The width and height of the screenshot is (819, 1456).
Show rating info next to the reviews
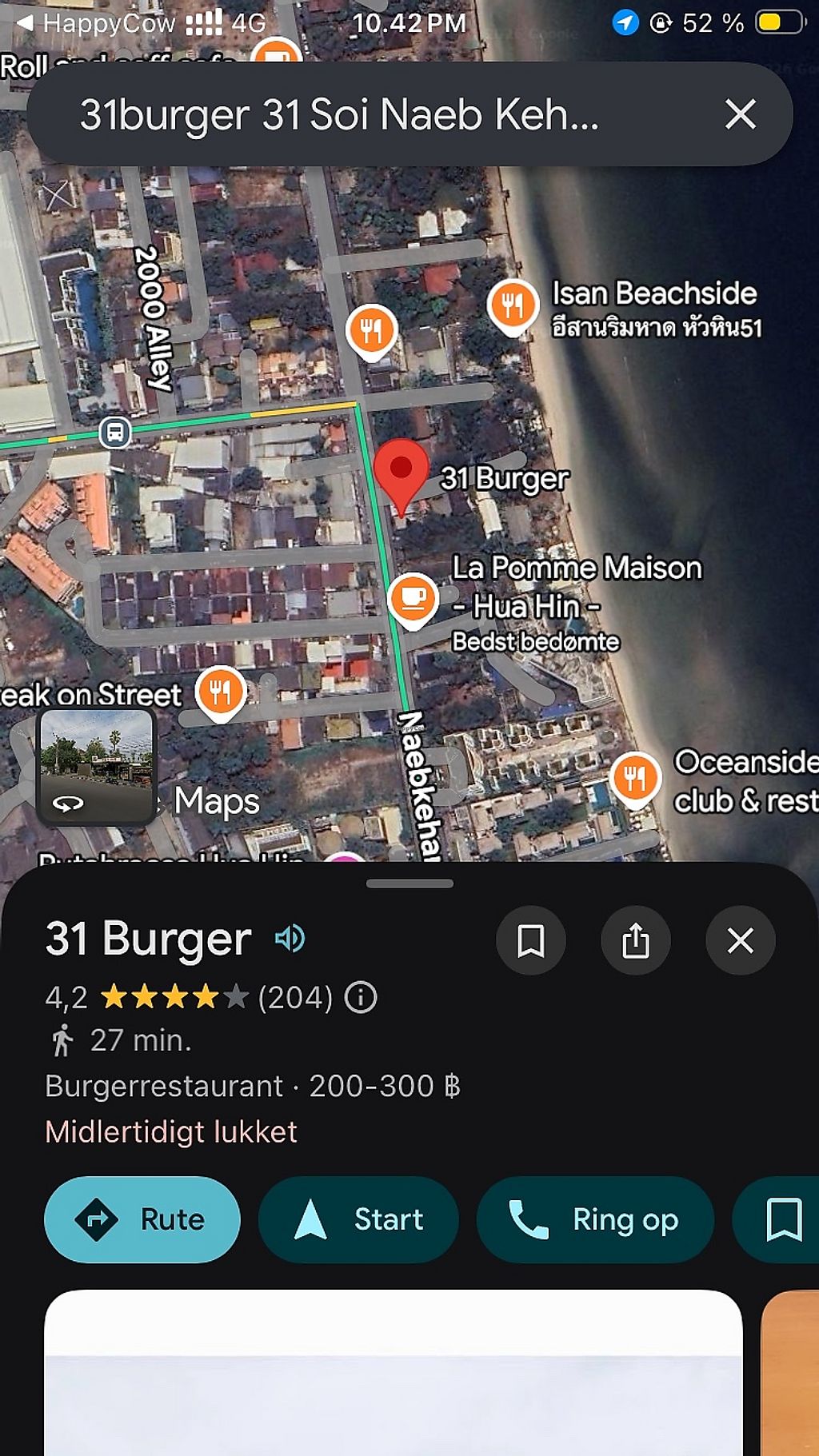point(361,997)
